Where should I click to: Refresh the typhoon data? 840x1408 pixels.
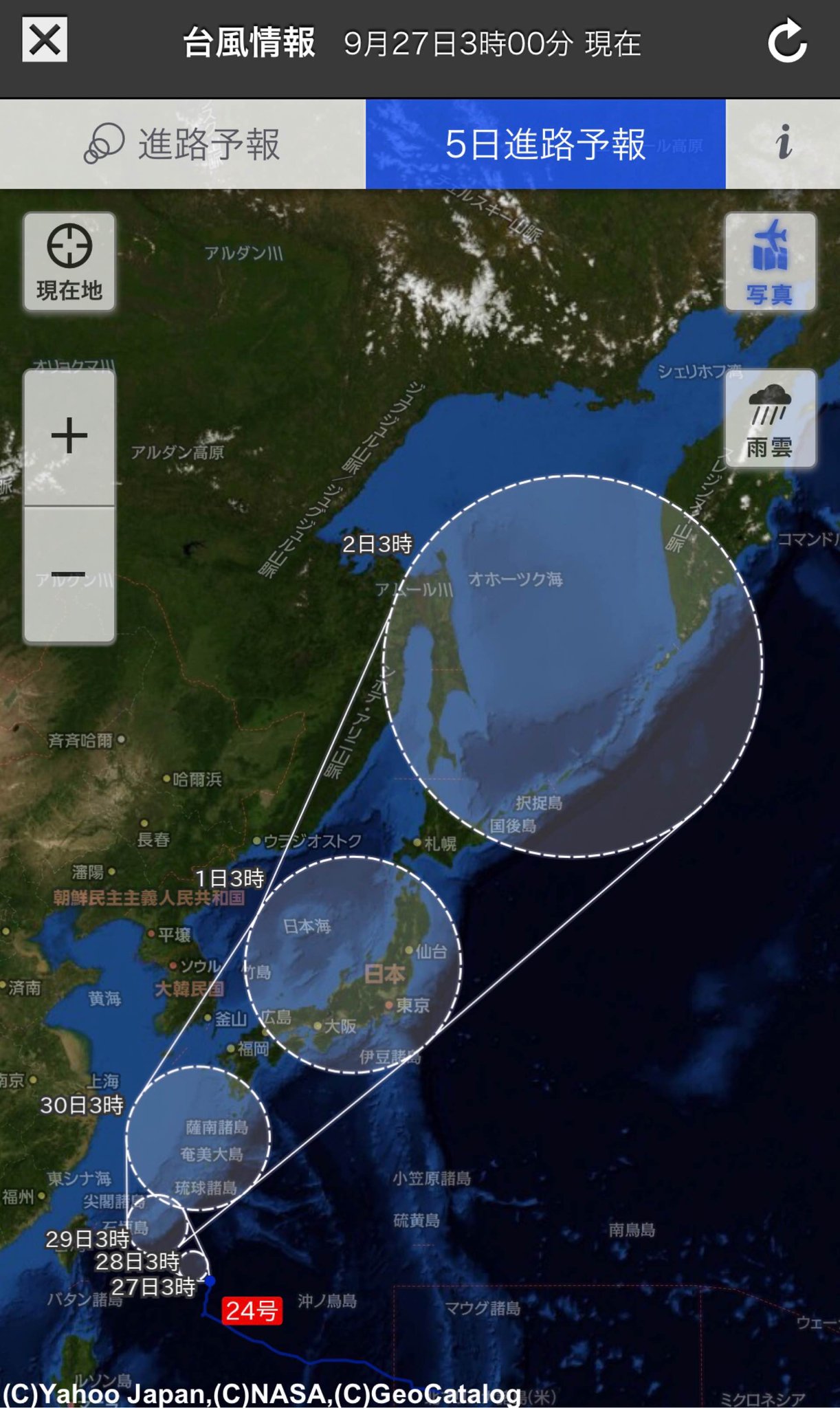[x=786, y=42]
